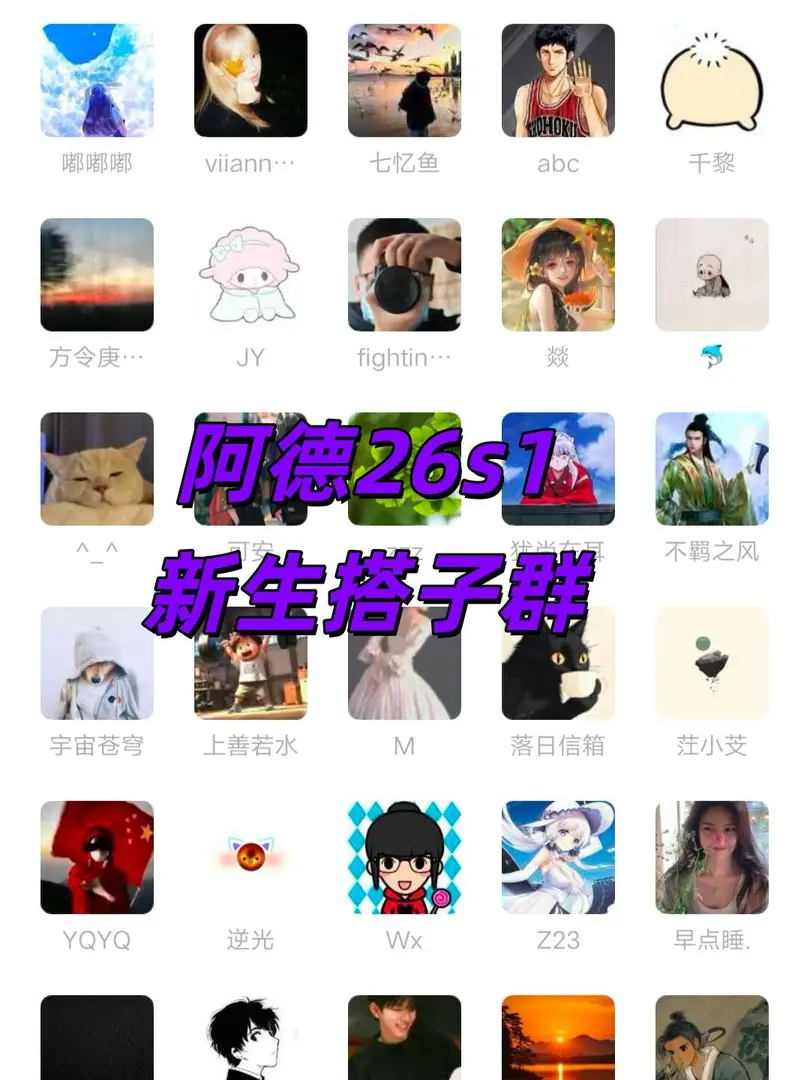Select Wx's glasses cartoon avatar
The width and height of the screenshot is (810, 1080).
coord(402,858)
